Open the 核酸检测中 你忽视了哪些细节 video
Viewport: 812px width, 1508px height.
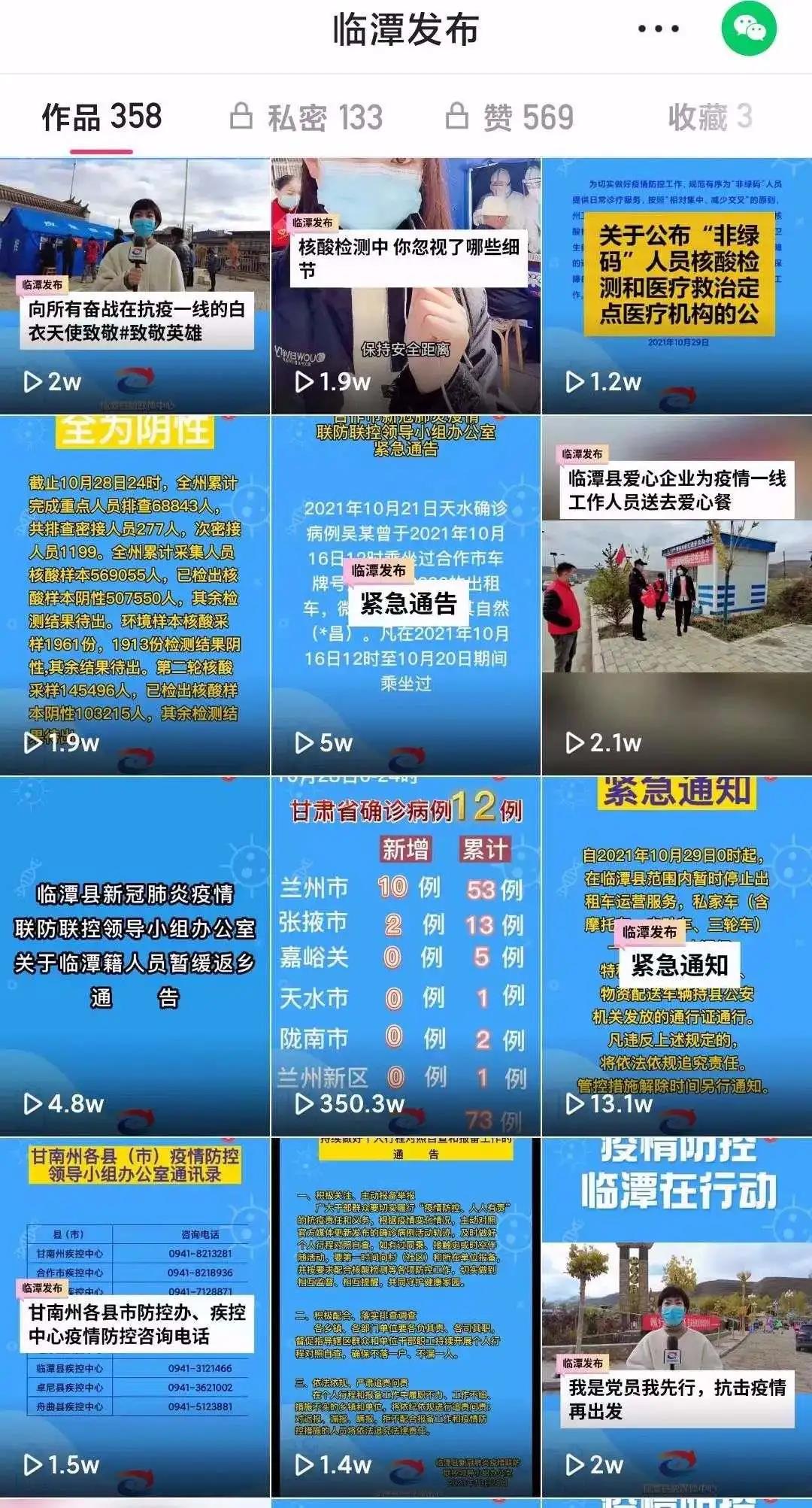click(x=405, y=286)
